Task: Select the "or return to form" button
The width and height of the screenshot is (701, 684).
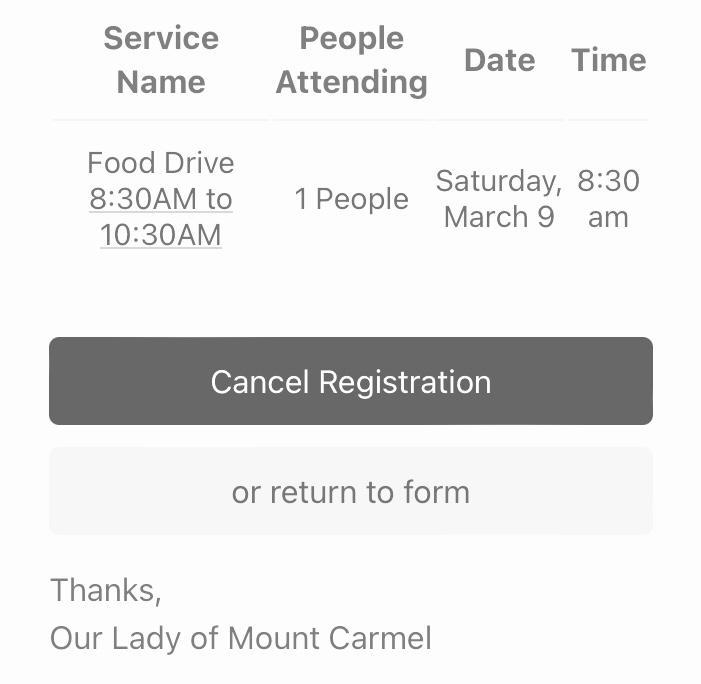Action: pos(350,491)
